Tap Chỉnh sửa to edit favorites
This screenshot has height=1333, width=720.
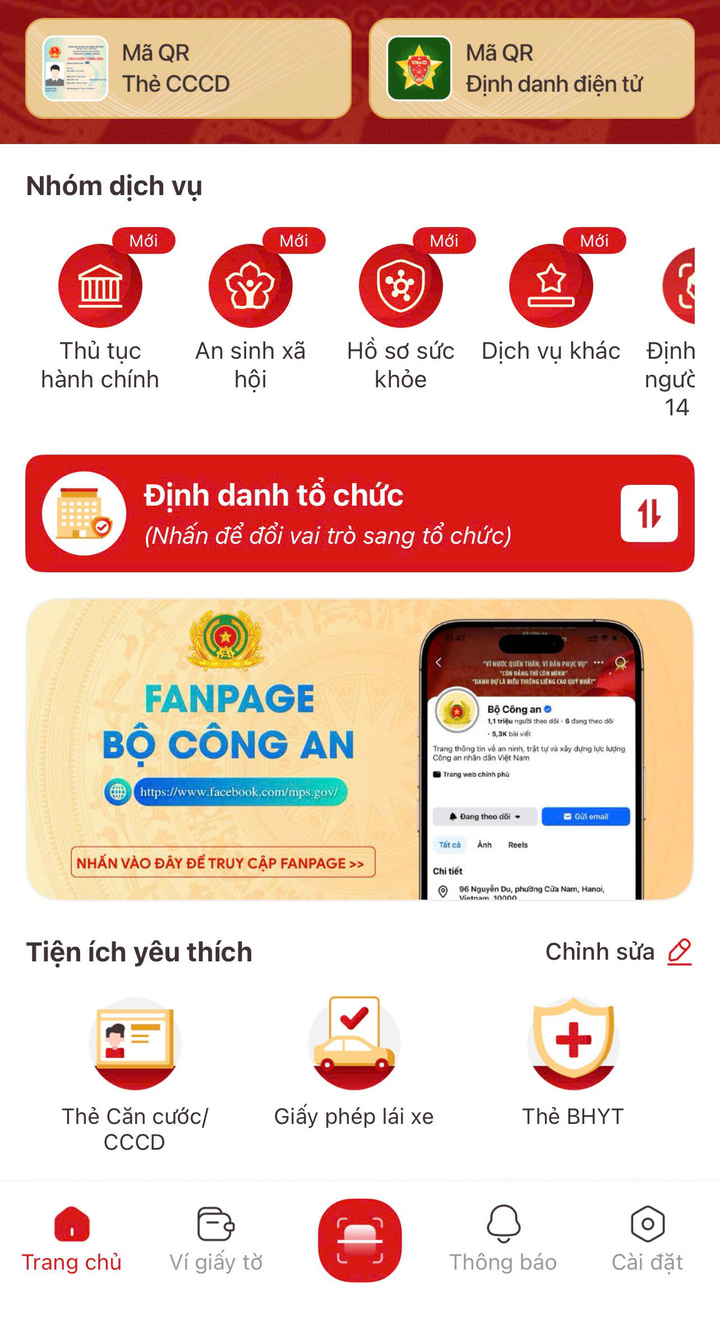click(618, 951)
